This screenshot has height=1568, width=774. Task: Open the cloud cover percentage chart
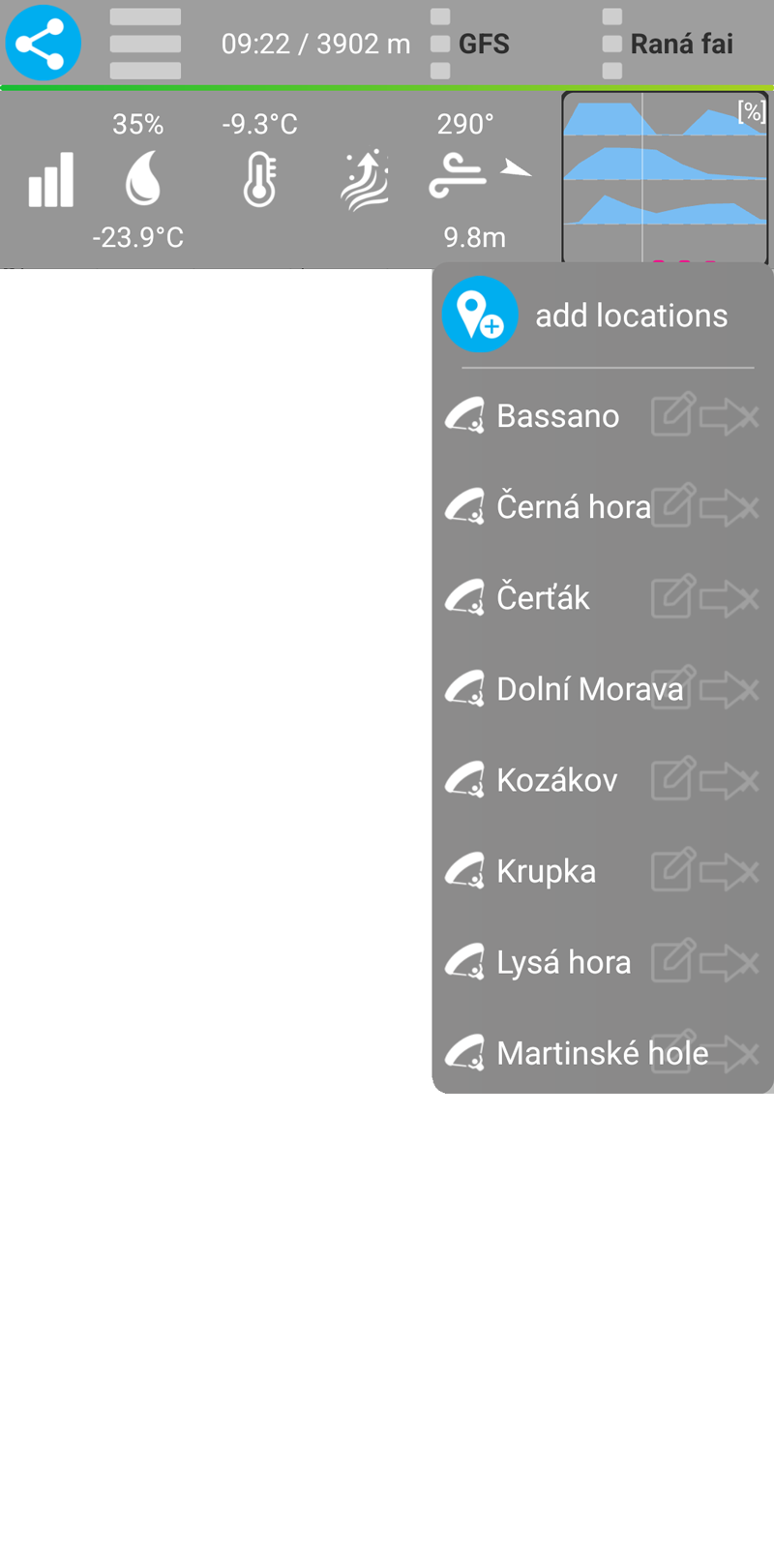665,178
